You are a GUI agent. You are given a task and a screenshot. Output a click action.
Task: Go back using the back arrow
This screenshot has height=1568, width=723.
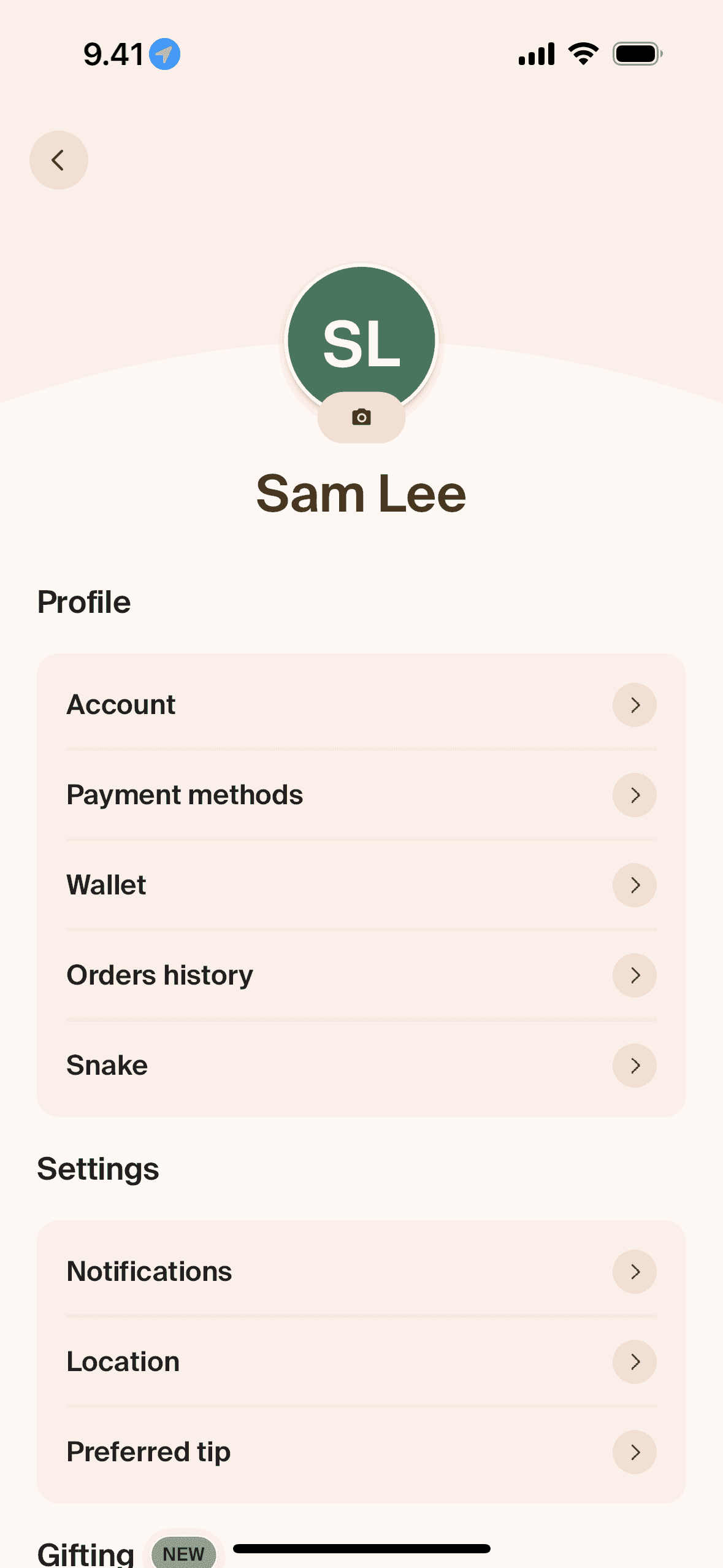click(58, 160)
